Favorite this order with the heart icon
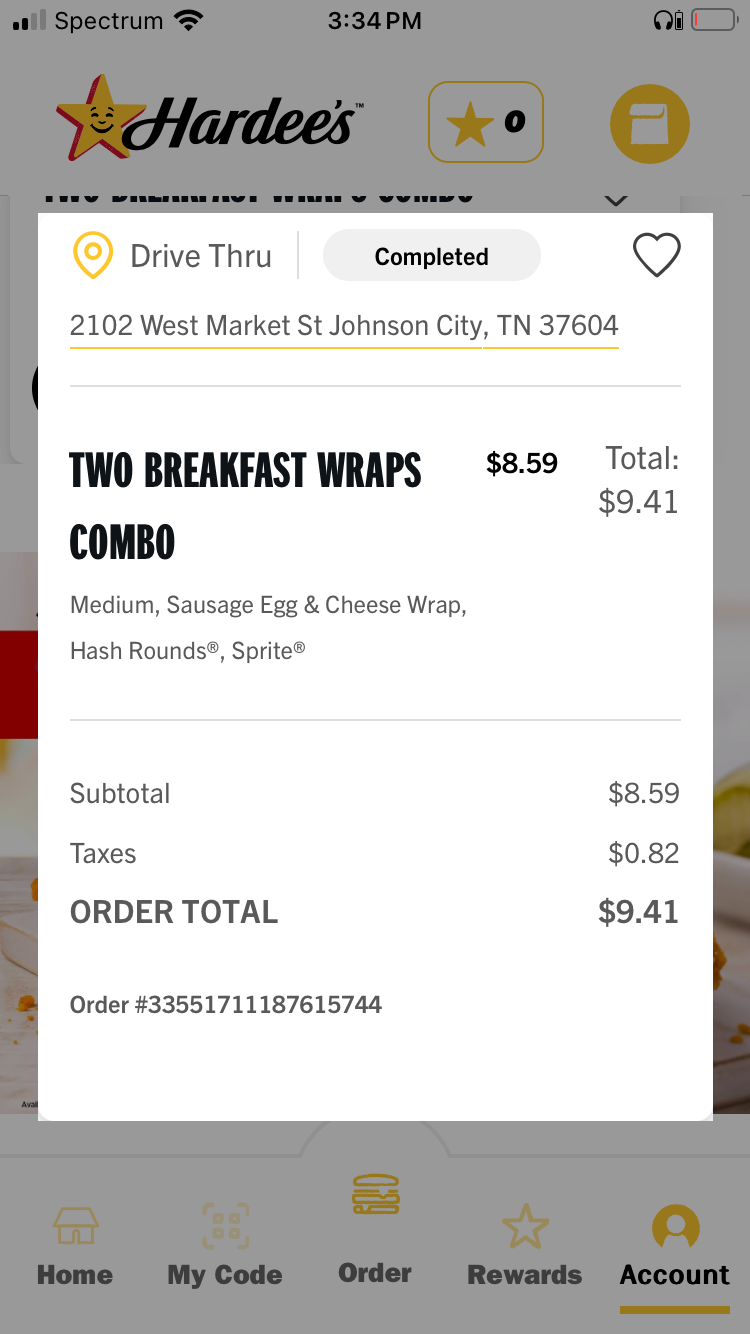Image resolution: width=750 pixels, height=1334 pixels. (x=657, y=255)
